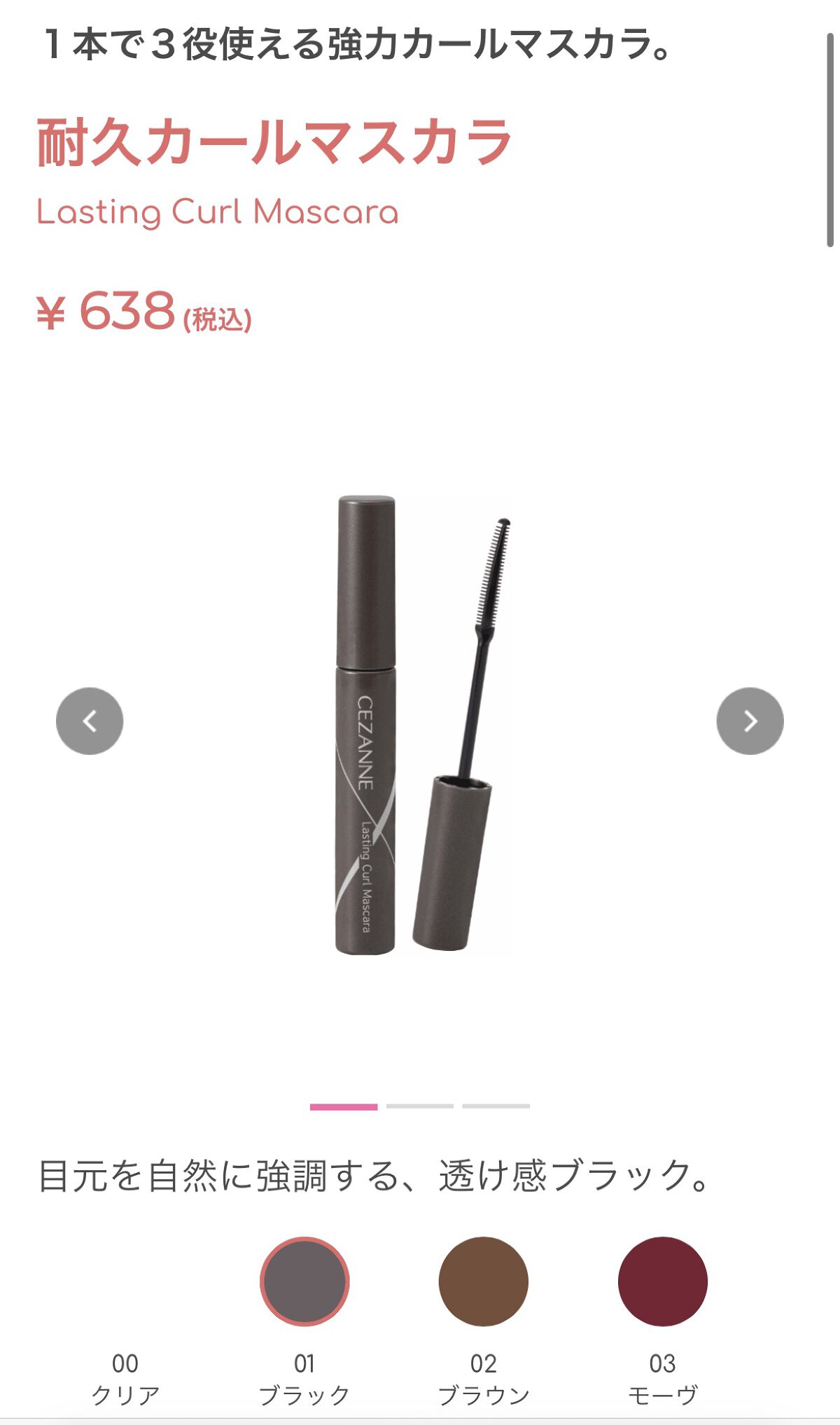This screenshot has height=1425, width=840.
Task: Go to the previous product image
Action: [90, 721]
